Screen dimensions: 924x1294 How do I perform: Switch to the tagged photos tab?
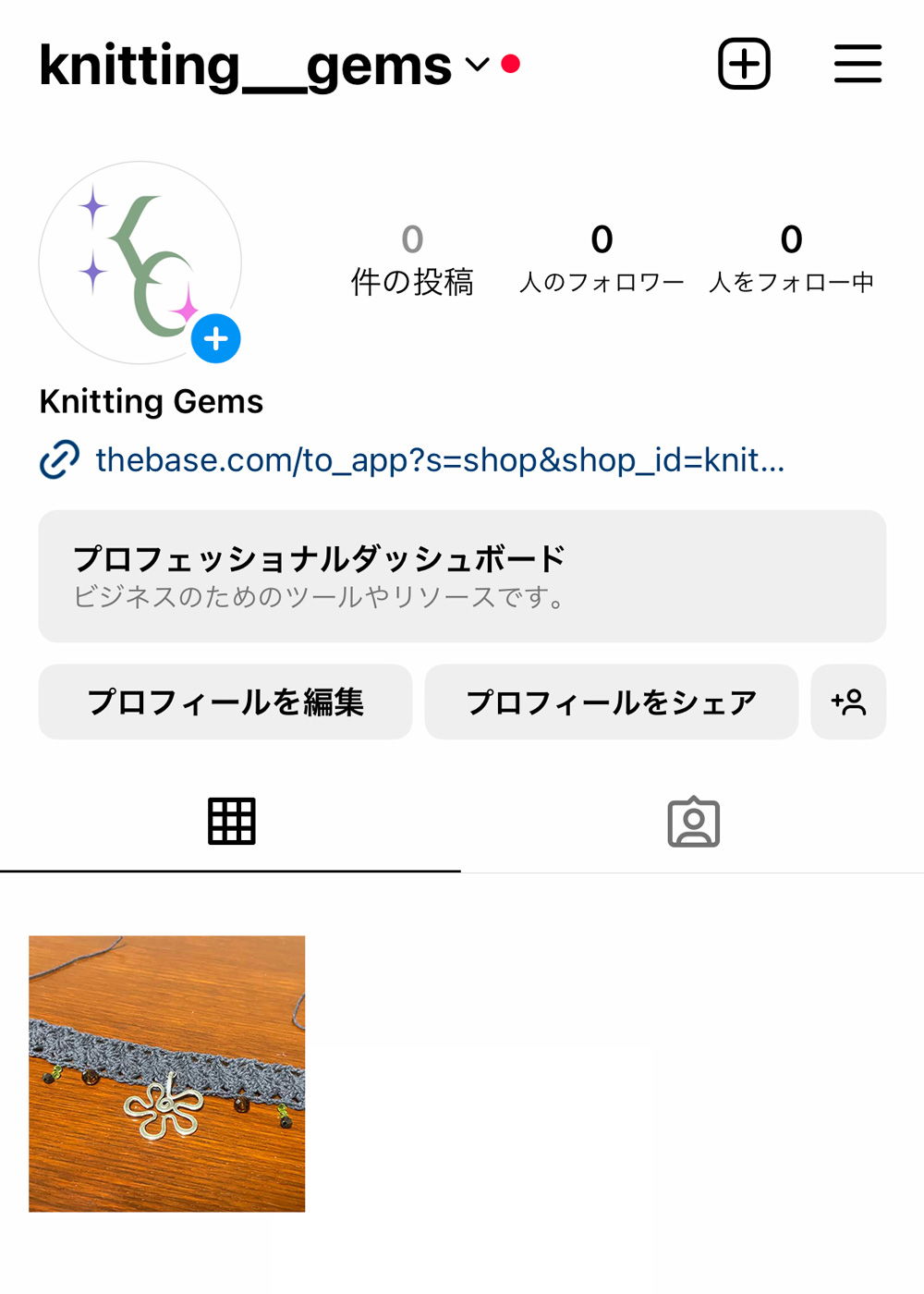click(693, 822)
